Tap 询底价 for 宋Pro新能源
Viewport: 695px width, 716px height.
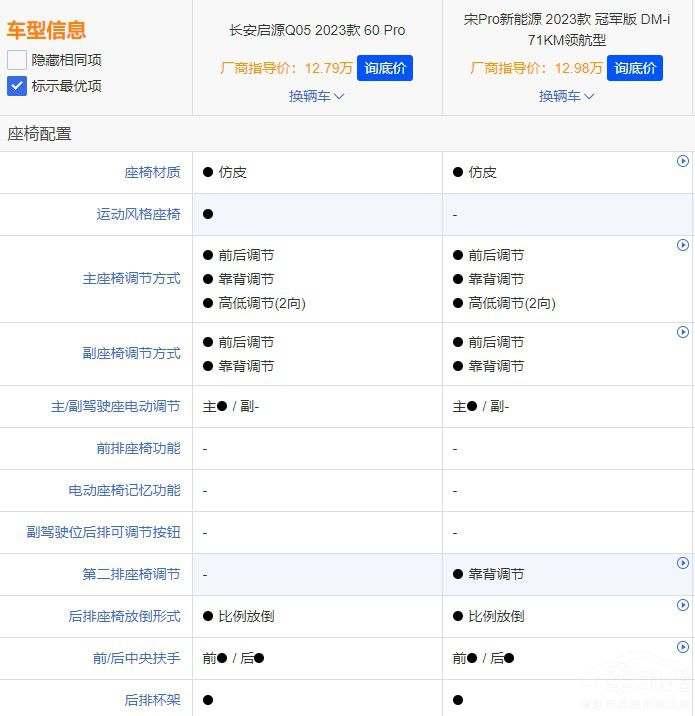pyautogui.click(x=635, y=68)
